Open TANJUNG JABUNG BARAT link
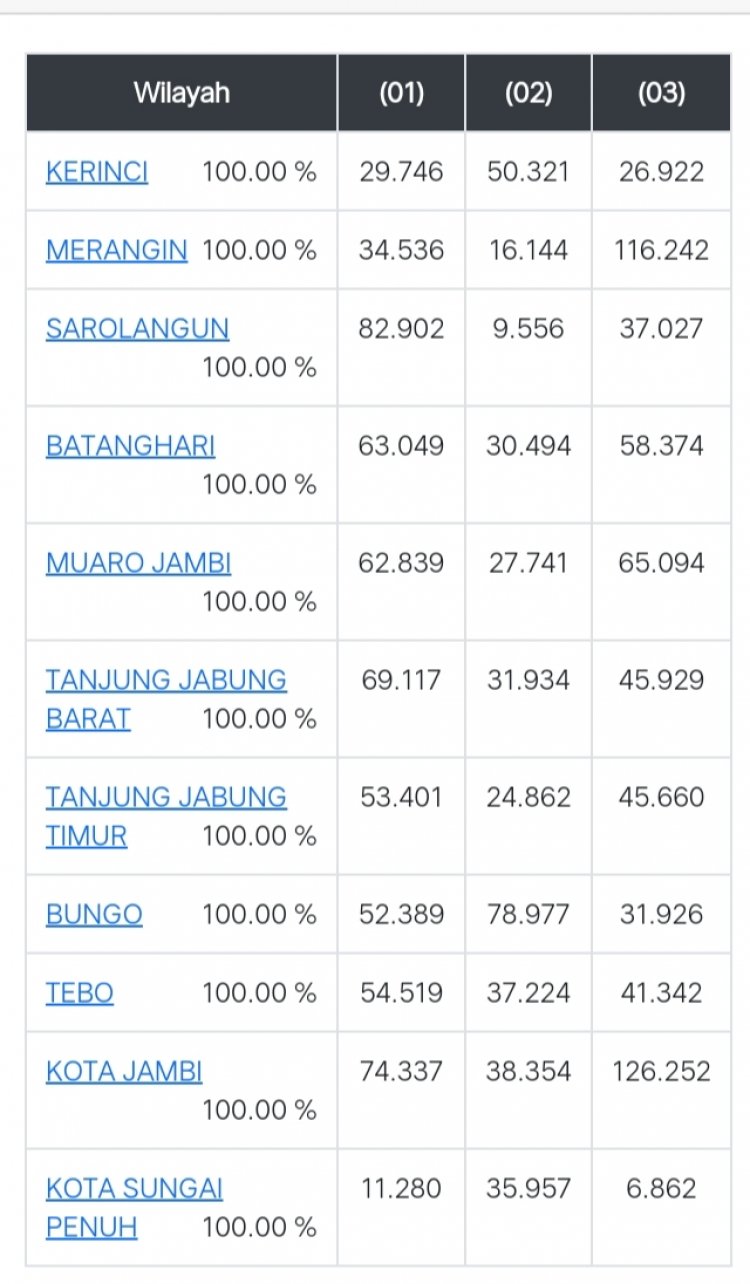 [x=166, y=680]
